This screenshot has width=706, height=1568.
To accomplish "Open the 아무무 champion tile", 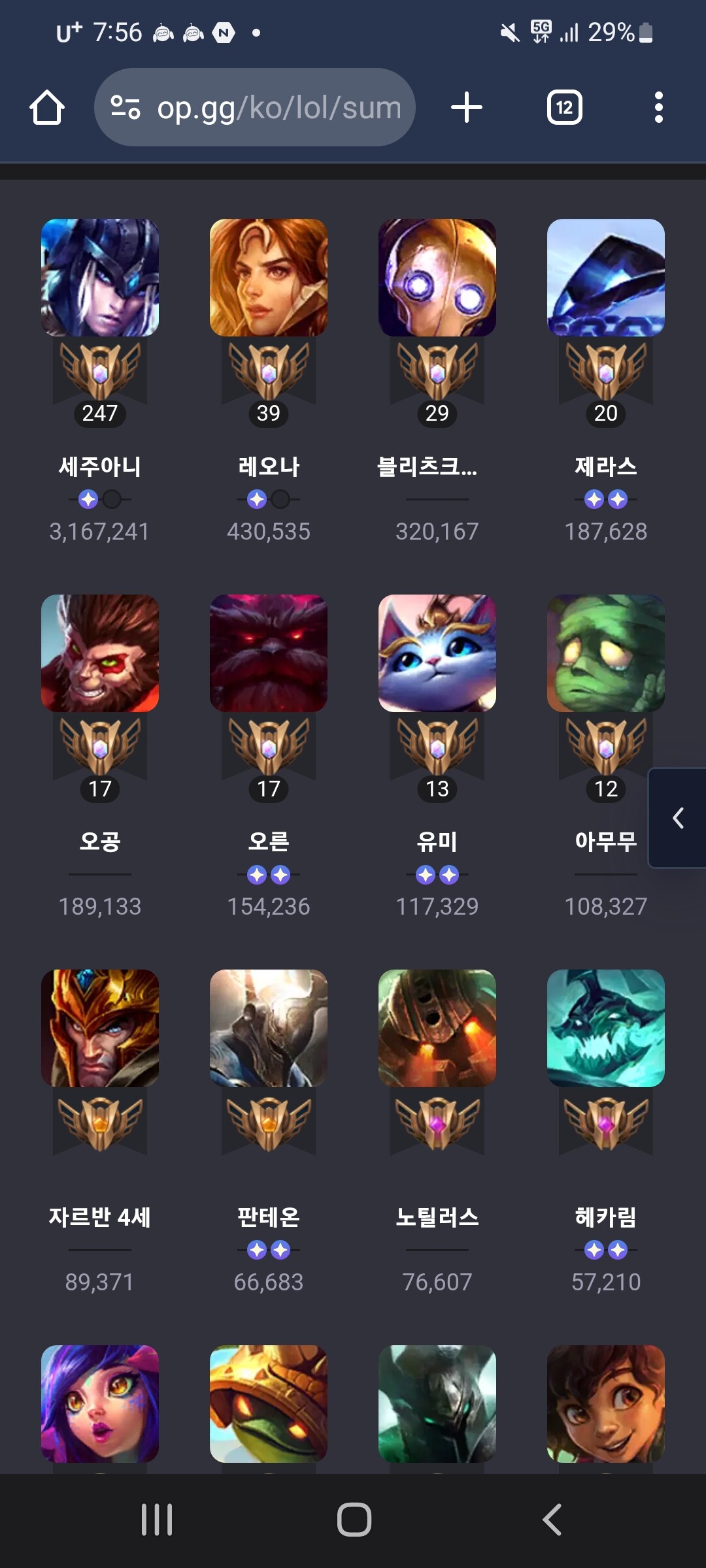I will click(606, 653).
